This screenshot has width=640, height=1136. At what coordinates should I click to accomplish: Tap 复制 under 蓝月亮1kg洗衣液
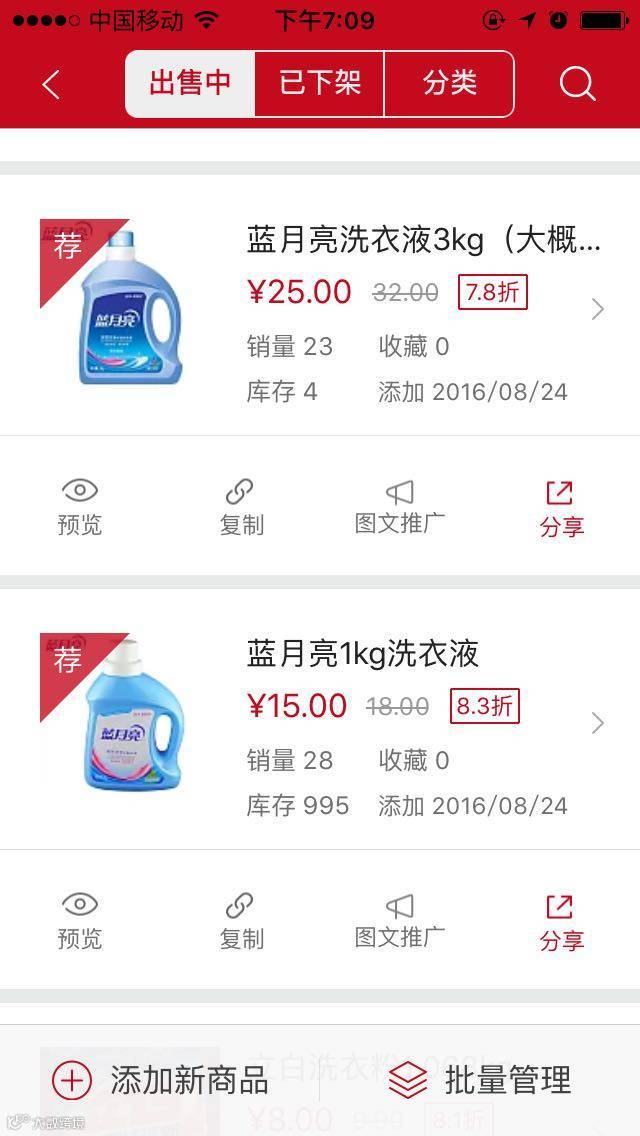pos(241,920)
